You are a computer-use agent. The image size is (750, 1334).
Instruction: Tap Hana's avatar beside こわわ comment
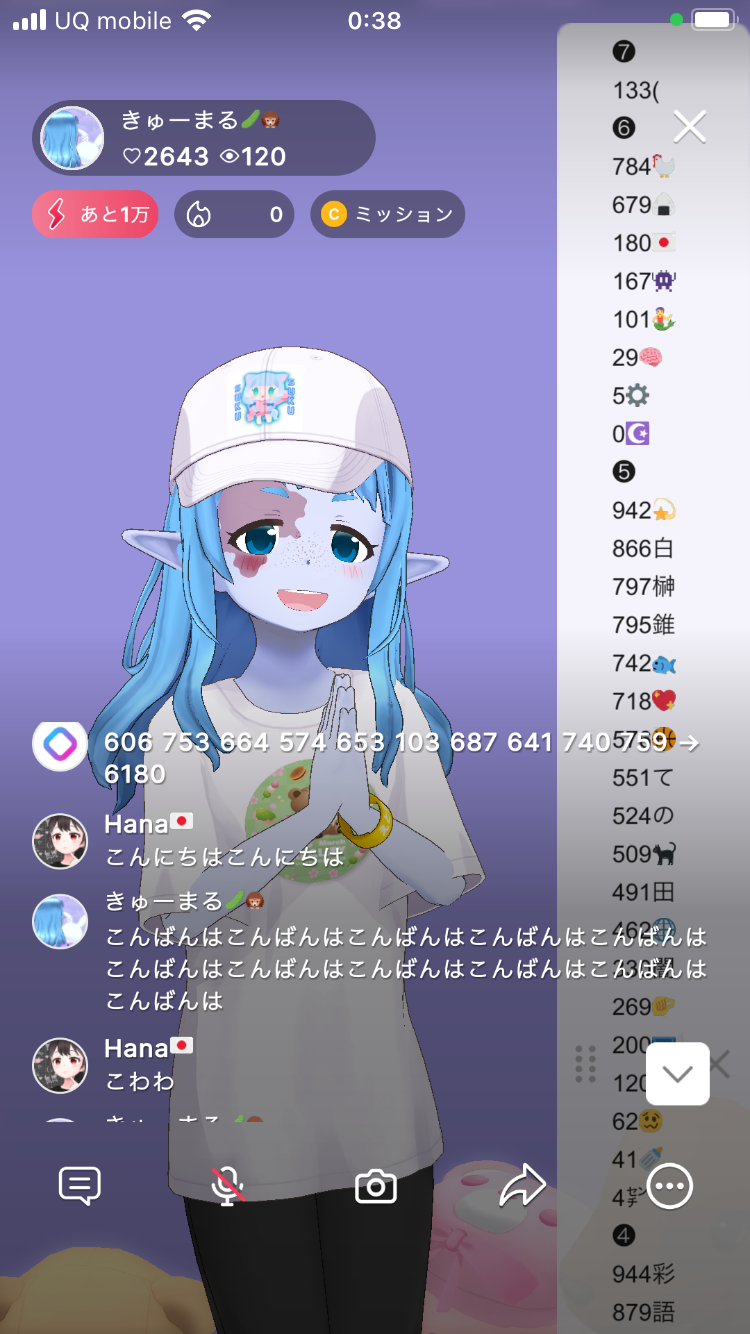coord(60,1065)
